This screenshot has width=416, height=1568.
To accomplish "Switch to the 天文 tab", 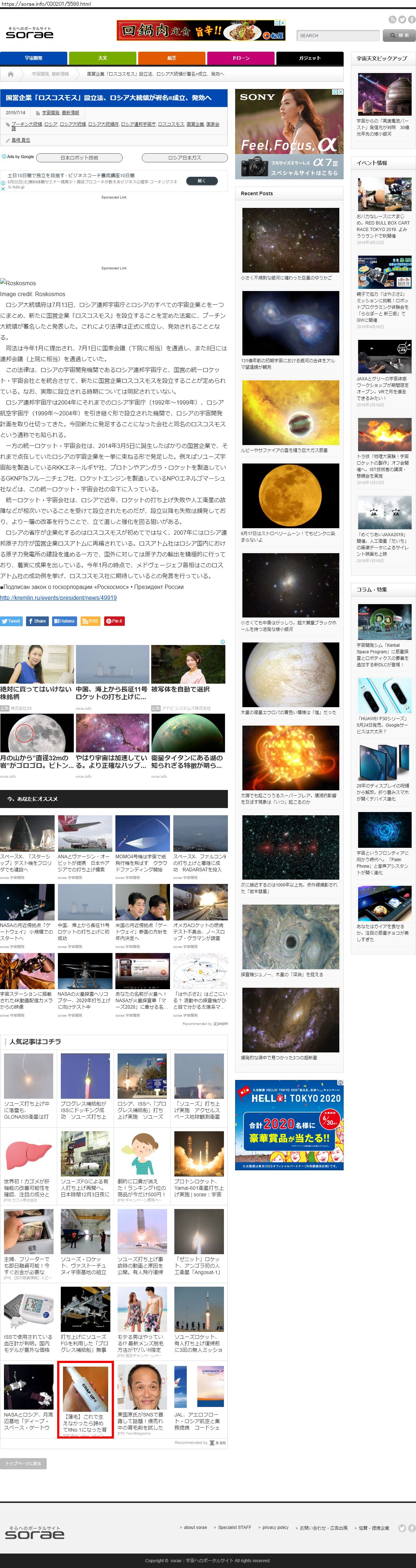I will coord(102,59).
